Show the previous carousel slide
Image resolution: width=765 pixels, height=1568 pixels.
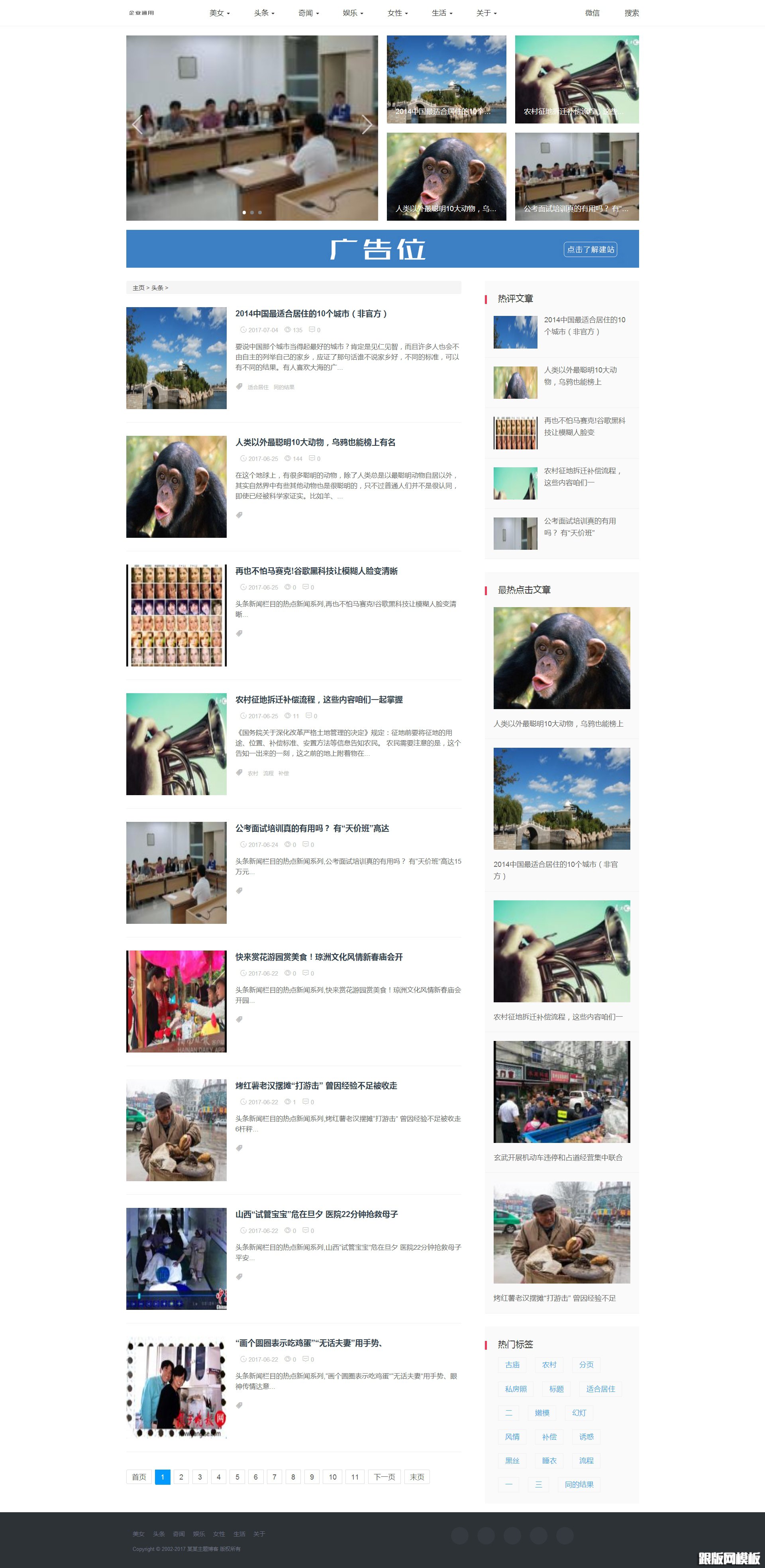pos(137,125)
